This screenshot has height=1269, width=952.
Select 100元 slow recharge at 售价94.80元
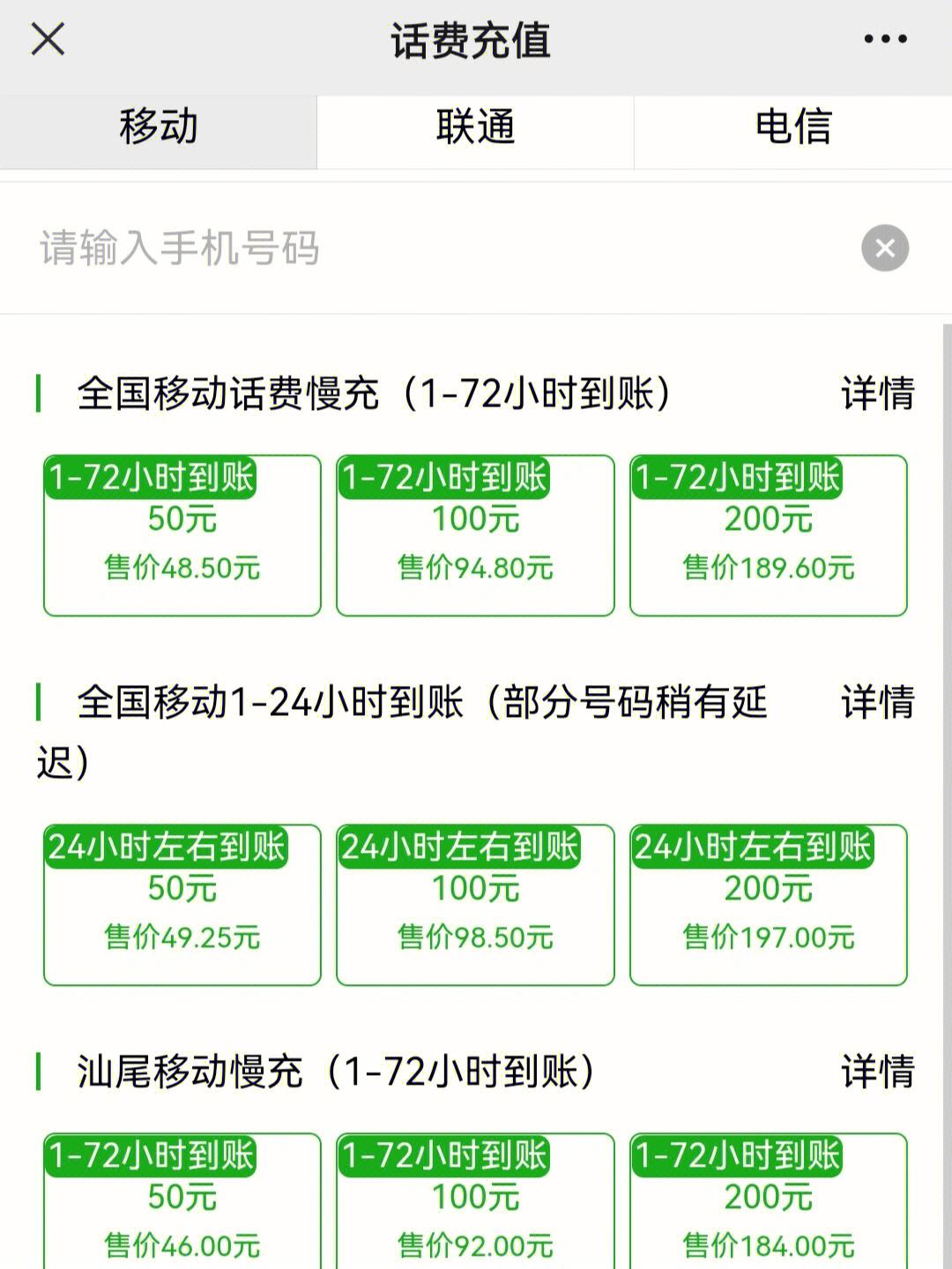click(x=475, y=535)
